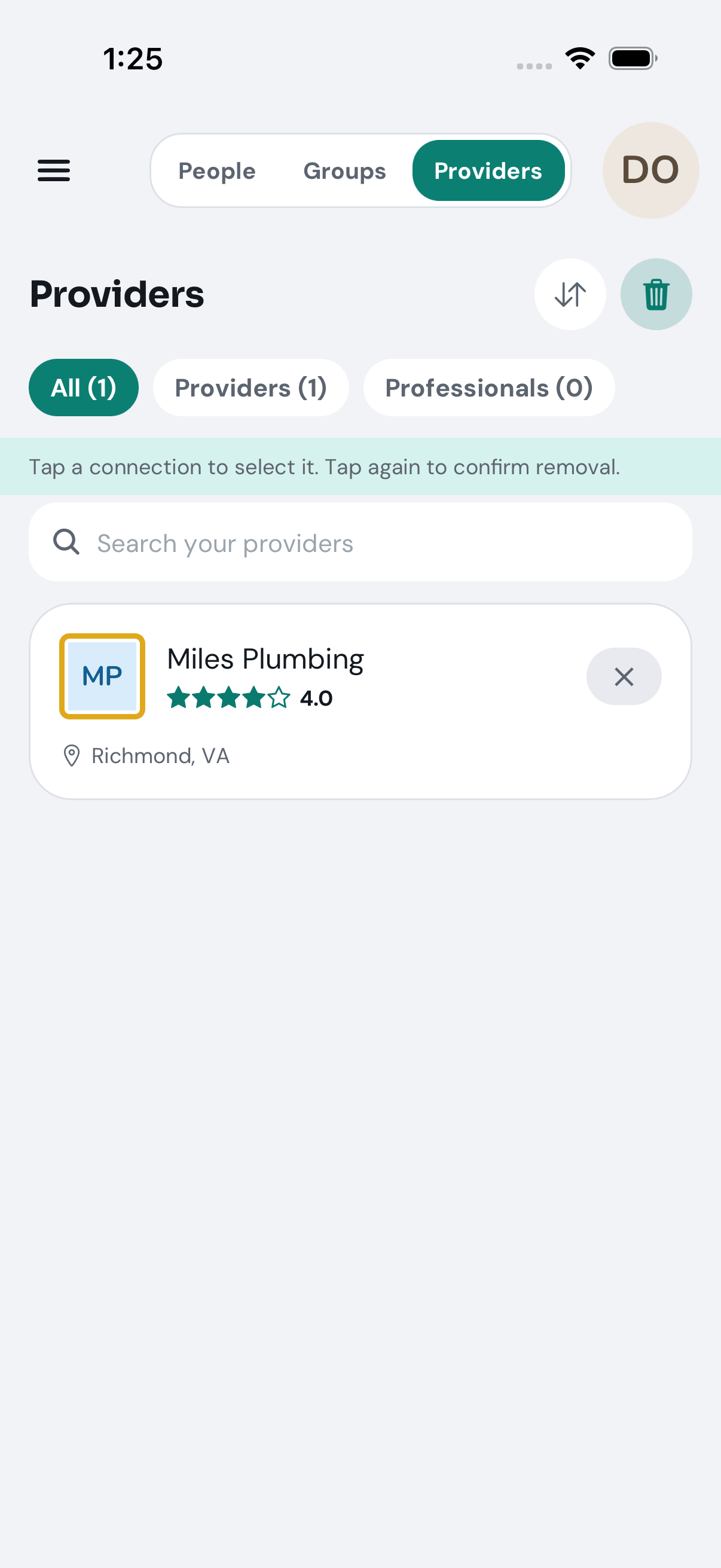
Task: Filter by Providers (1) chip
Action: coord(250,388)
